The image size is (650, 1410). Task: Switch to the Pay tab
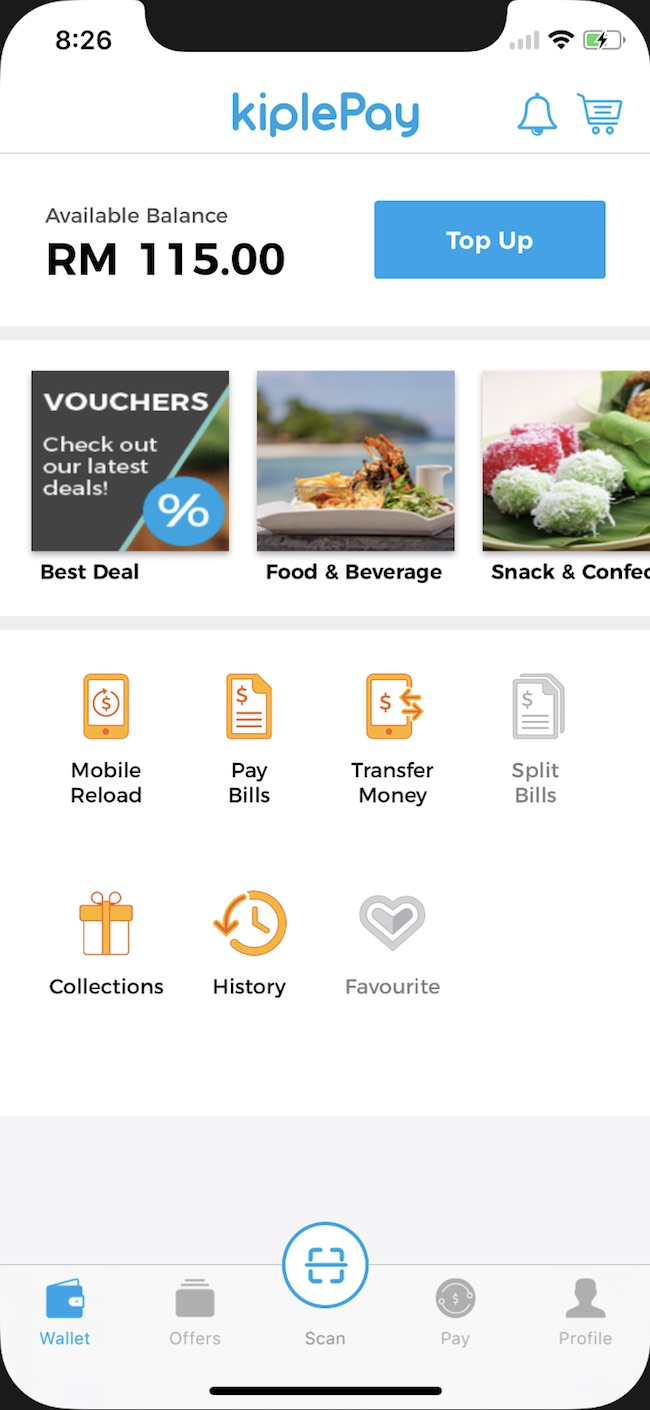click(x=455, y=1311)
